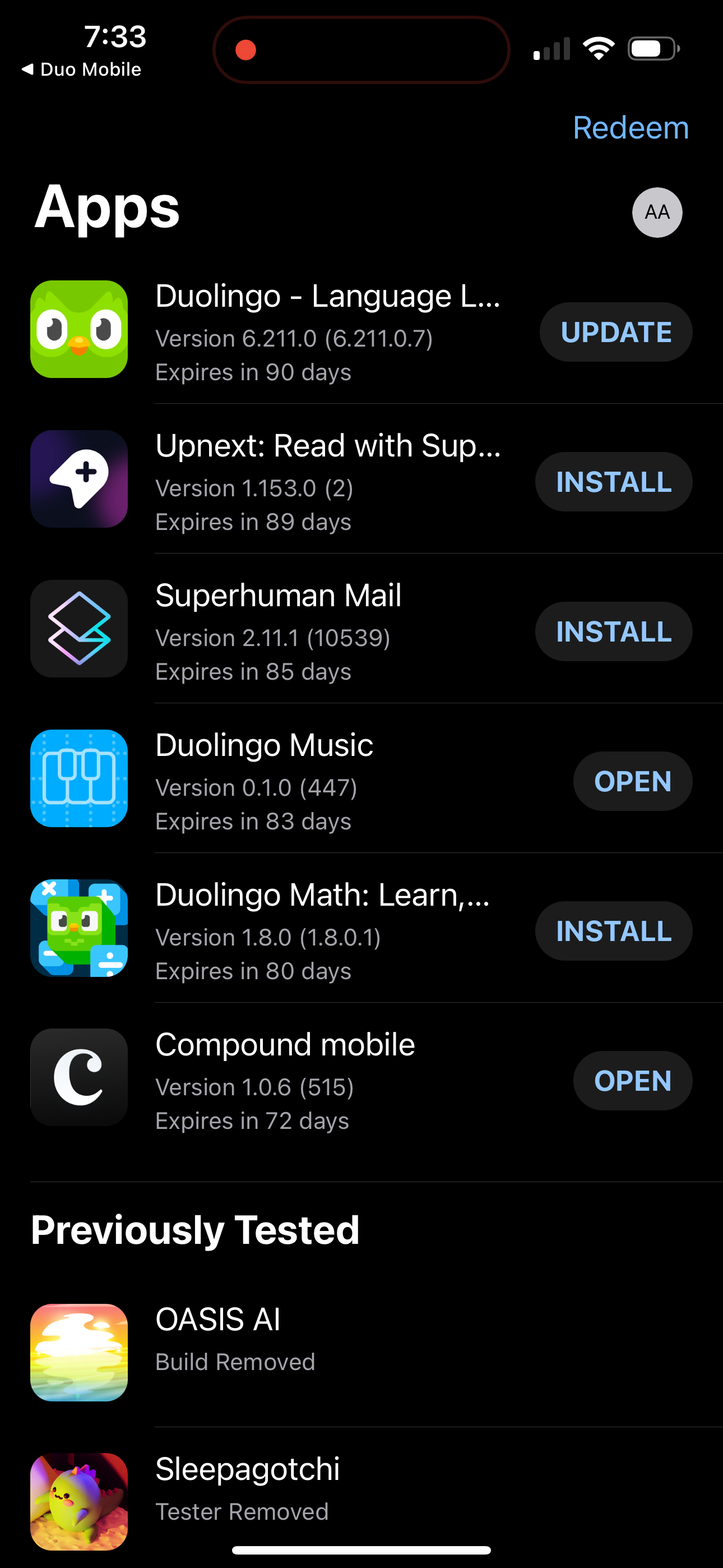Open Duolingo Music with the OPEN button
The height and width of the screenshot is (1568, 723).
click(632, 781)
